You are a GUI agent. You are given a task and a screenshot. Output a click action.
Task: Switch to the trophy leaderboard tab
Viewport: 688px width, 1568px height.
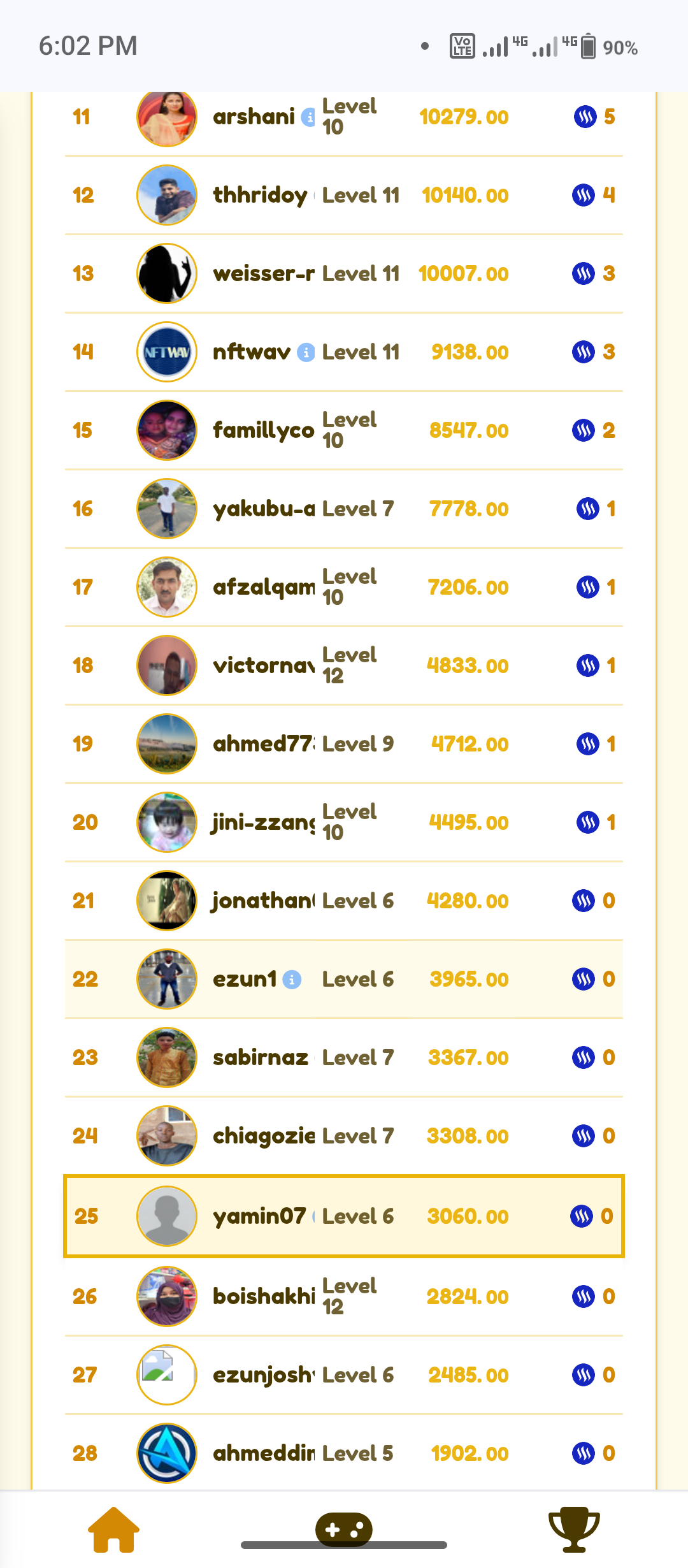click(x=574, y=1529)
